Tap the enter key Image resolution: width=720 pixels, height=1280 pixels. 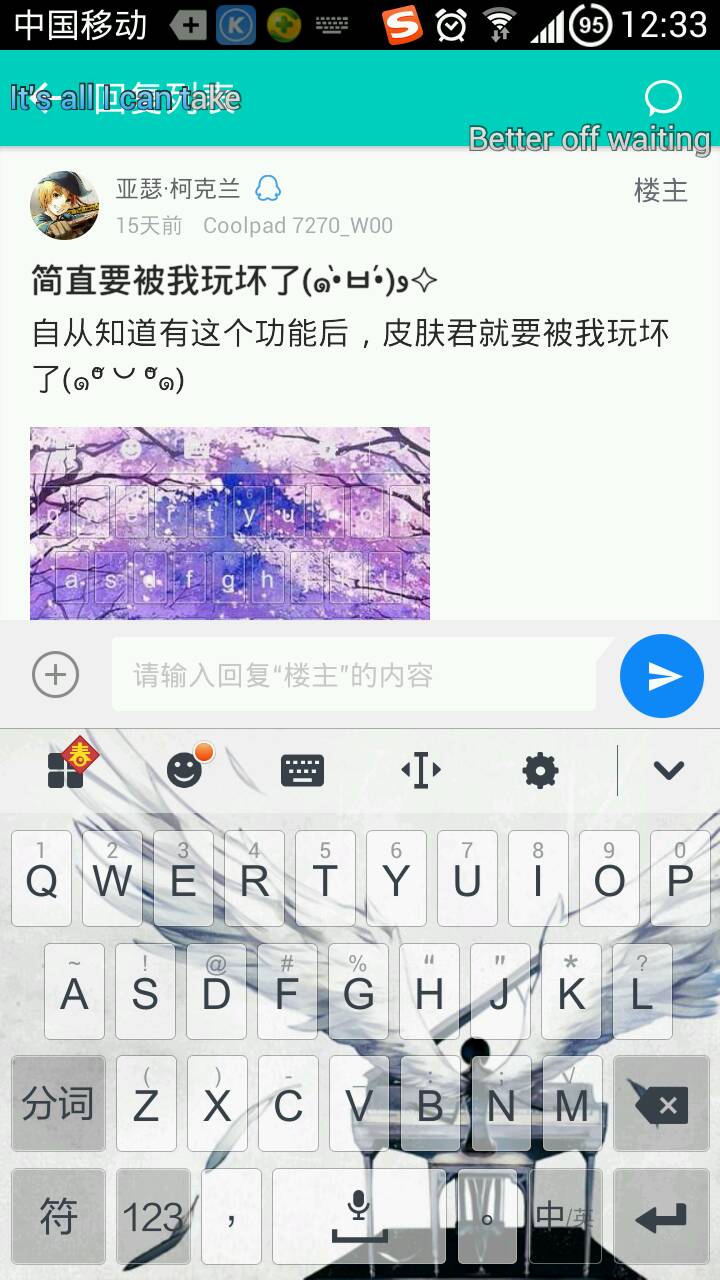point(661,1216)
